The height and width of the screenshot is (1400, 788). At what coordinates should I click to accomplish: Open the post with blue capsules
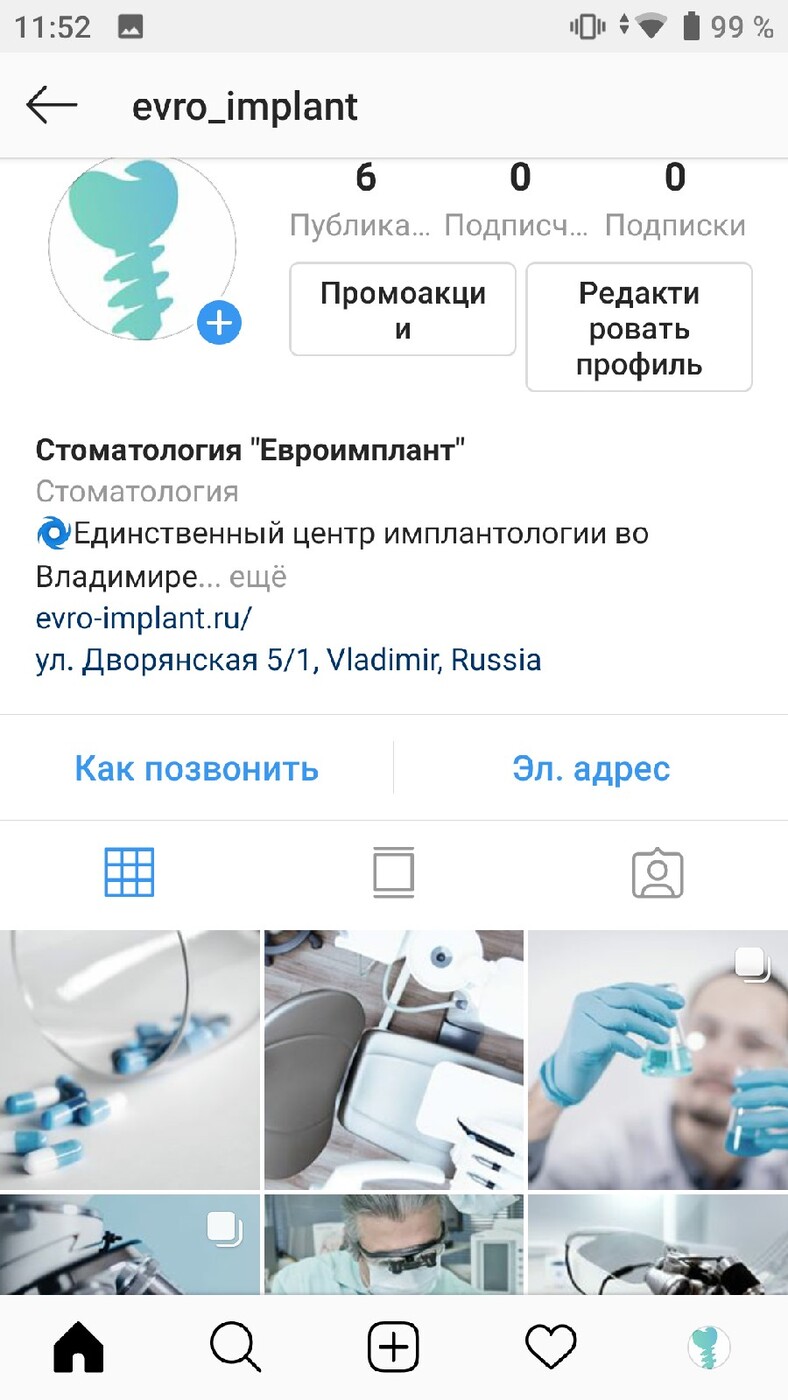point(130,1058)
